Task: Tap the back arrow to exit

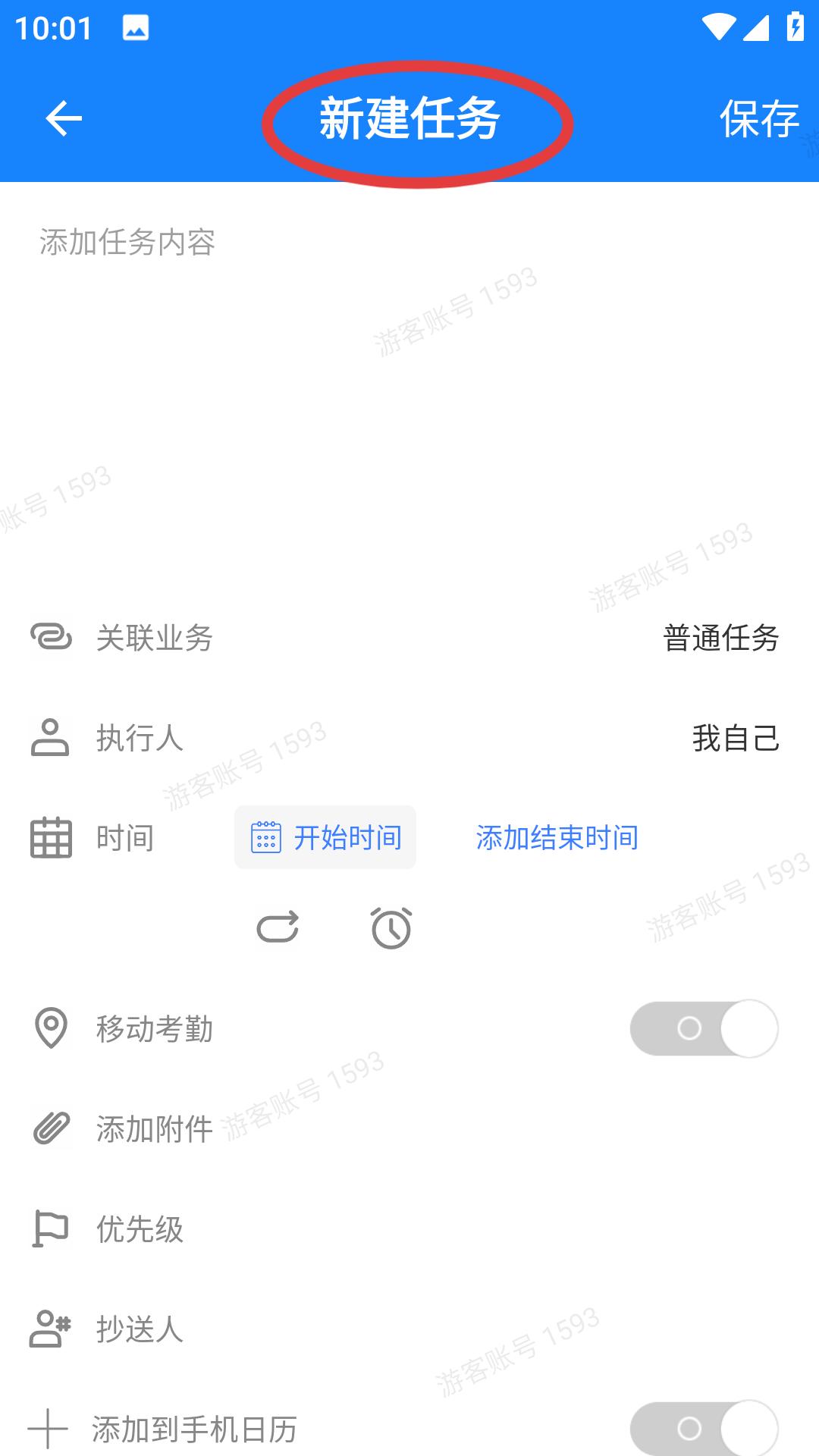Action: pos(64,118)
